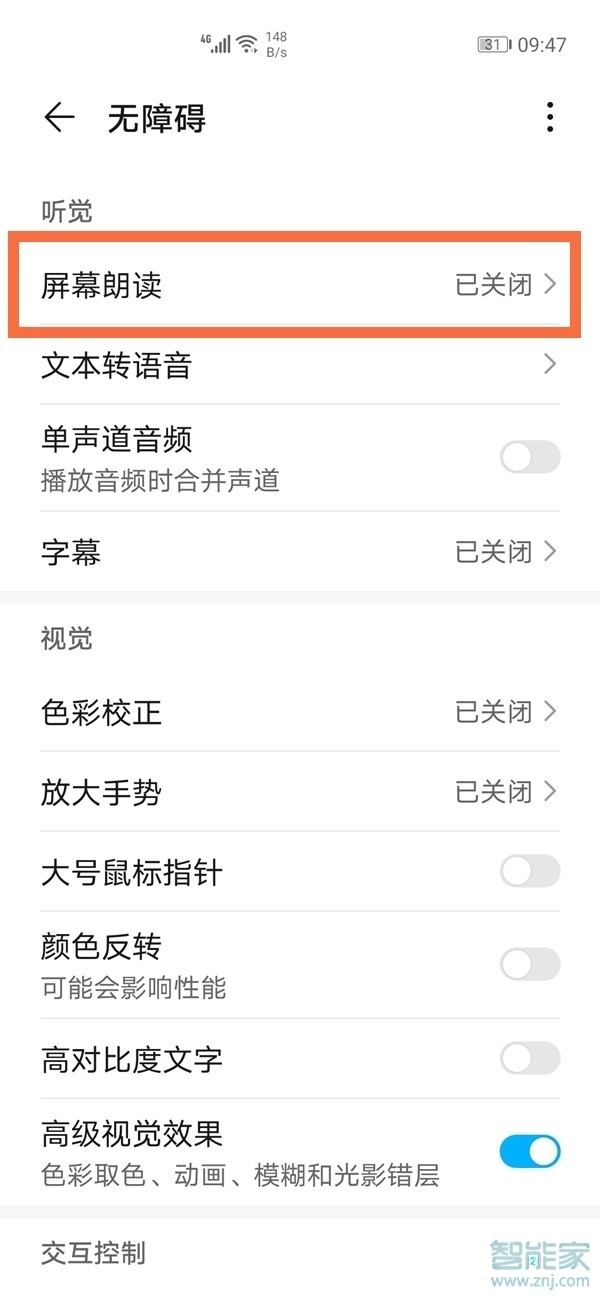The image size is (600, 1300).
Task: Disable 高级视觉效果
Action: coord(530,1151)
